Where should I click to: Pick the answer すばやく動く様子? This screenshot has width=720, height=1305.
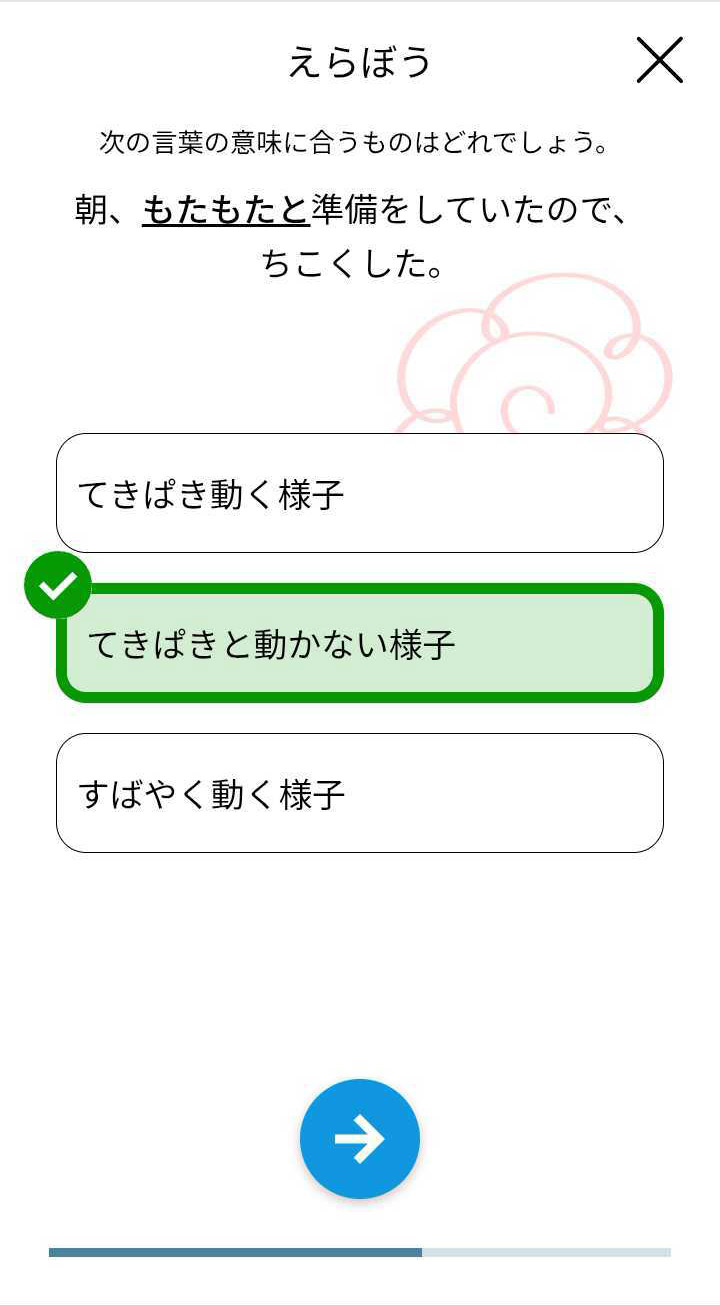point(360,794)
